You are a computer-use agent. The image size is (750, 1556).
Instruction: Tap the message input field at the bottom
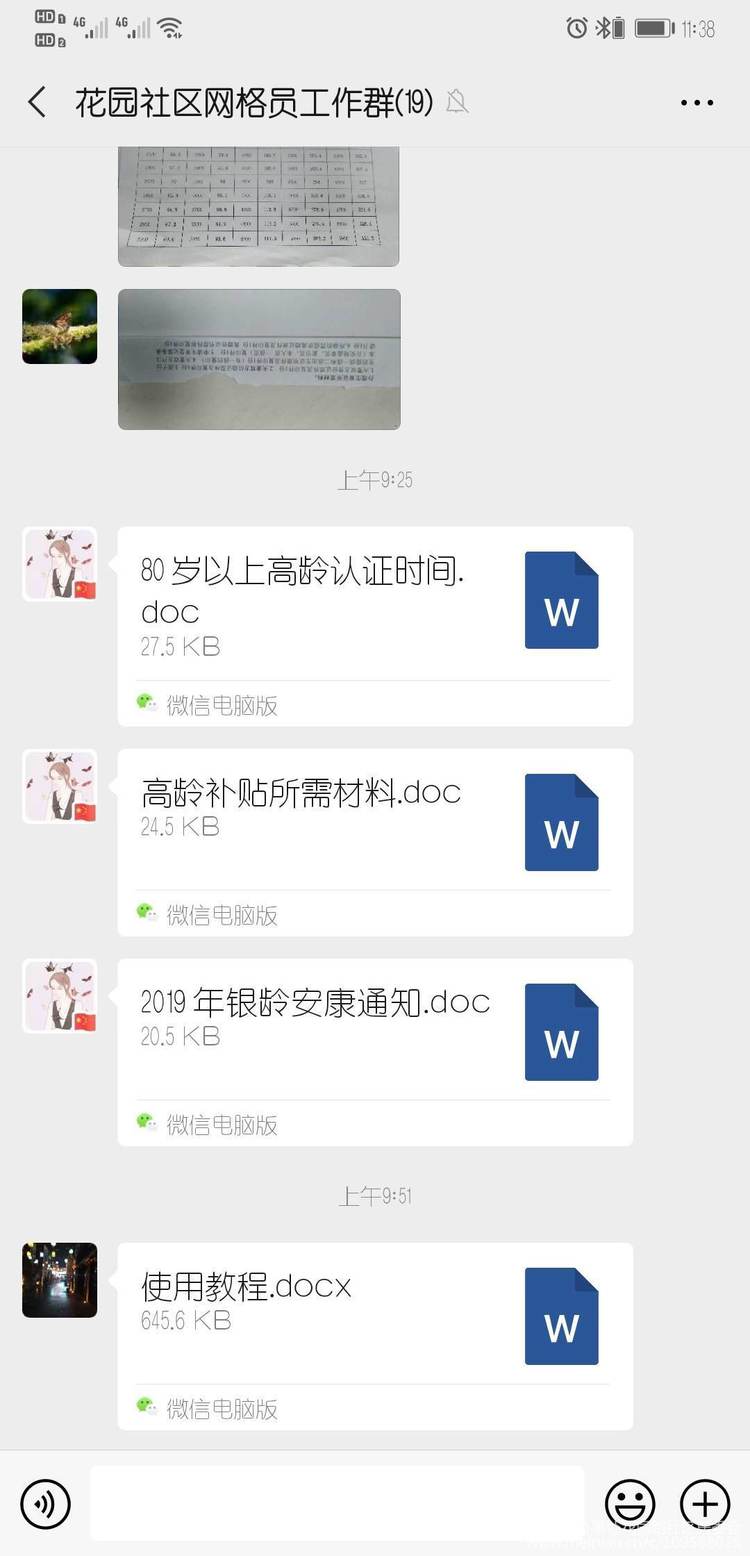click(335, 1504)
